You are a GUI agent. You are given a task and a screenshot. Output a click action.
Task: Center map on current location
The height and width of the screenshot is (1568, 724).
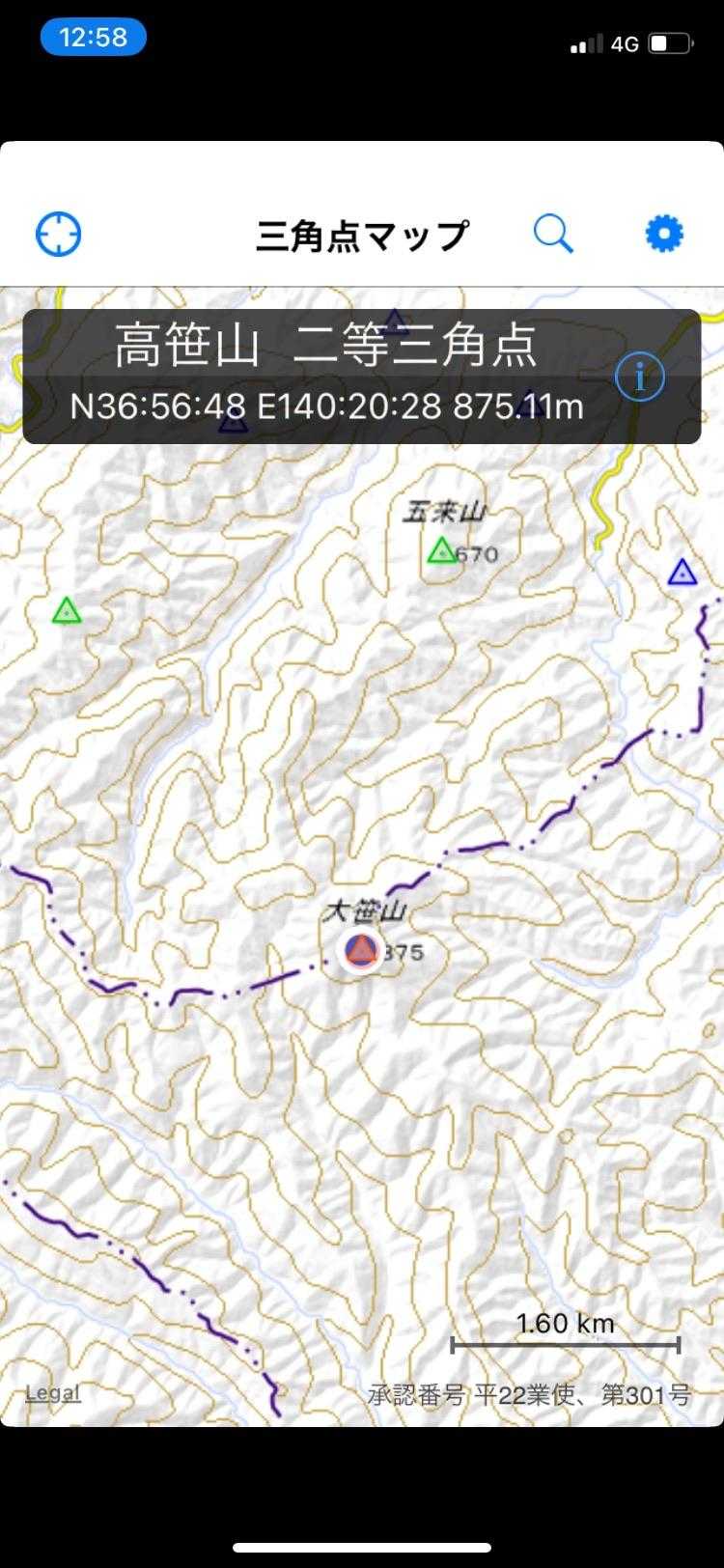pos(58,234)
